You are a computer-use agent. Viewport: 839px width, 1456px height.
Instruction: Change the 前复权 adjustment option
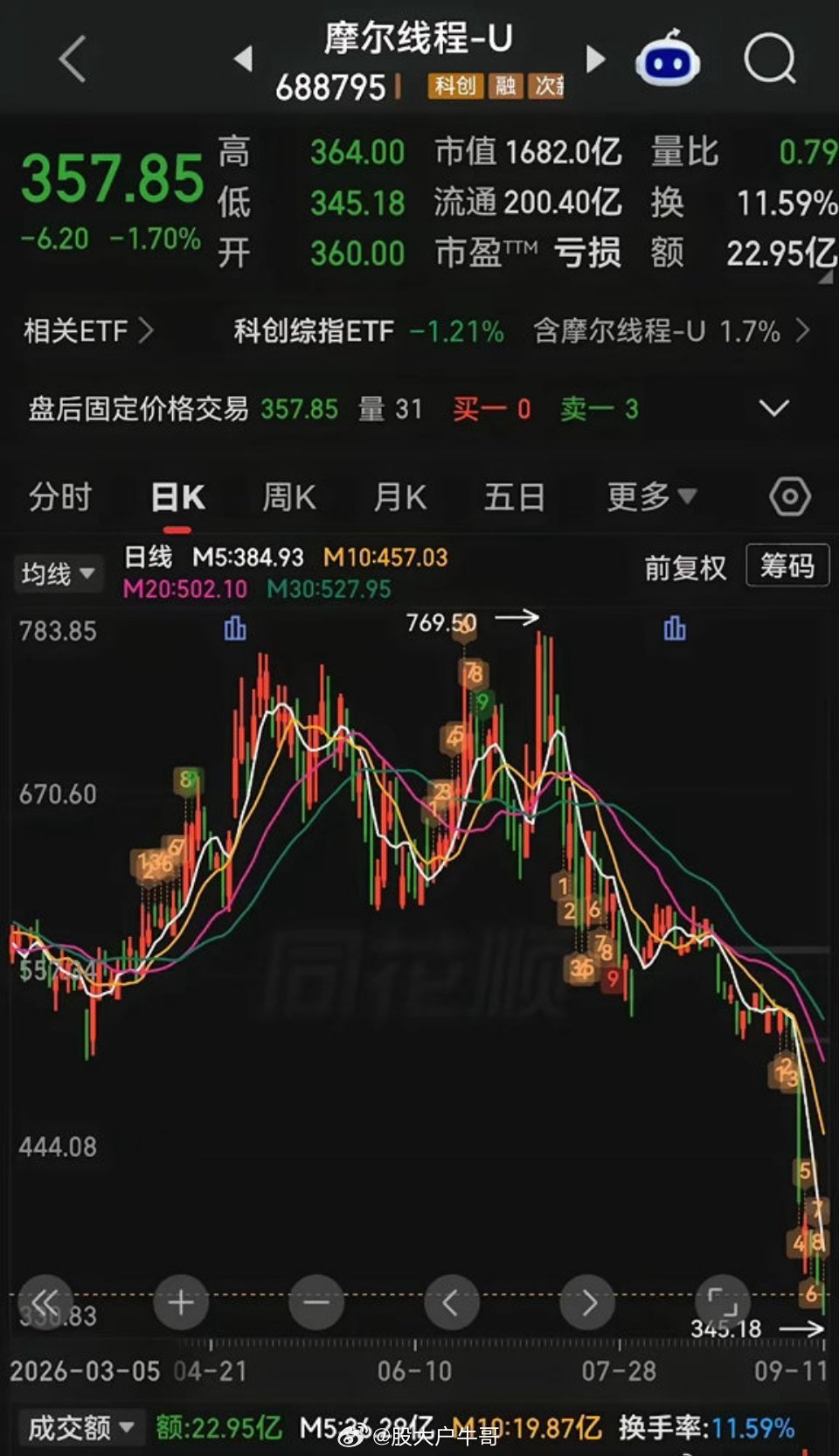click(685, 568)
